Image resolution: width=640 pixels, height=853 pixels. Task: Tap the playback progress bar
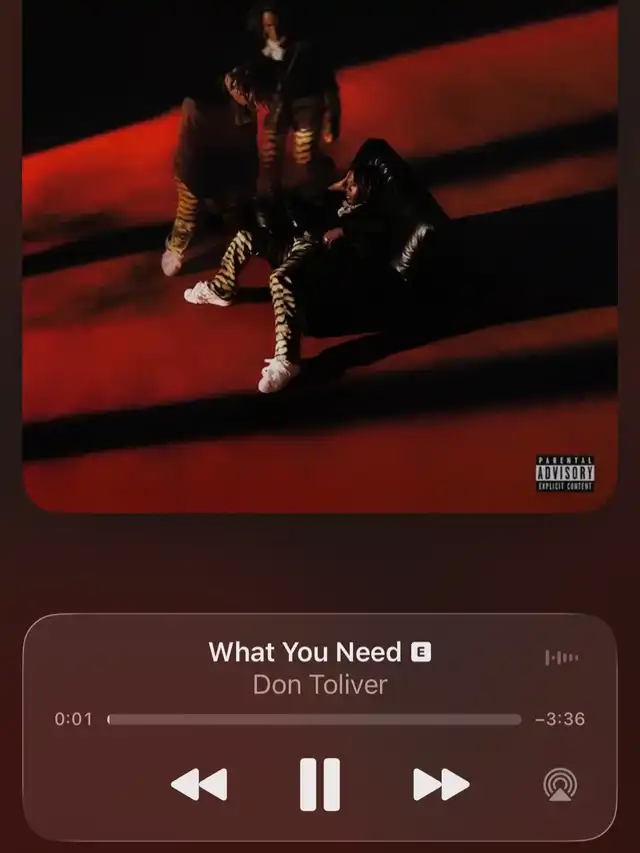[x=314, y=719]
